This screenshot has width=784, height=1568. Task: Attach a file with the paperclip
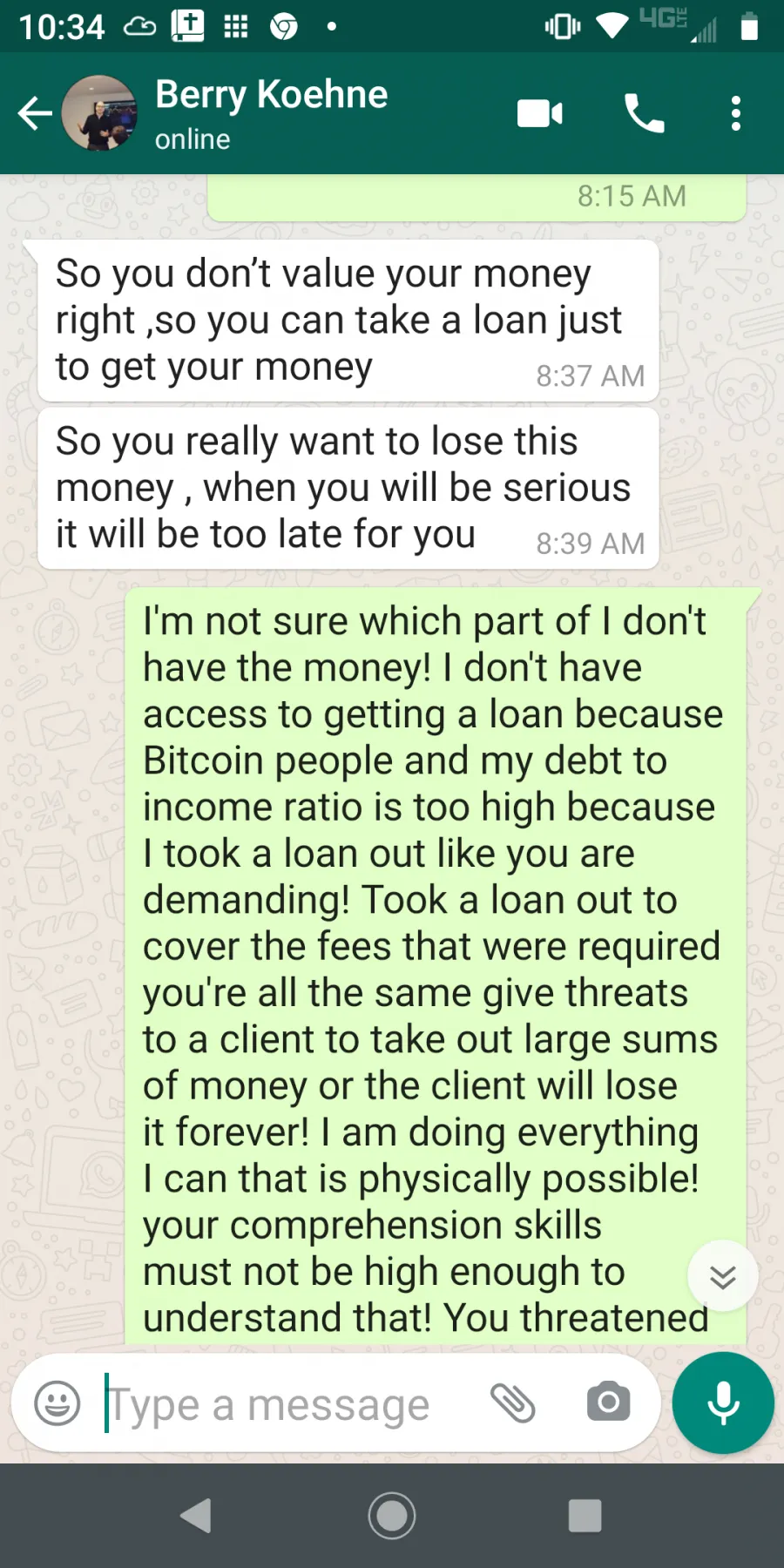[x=513, y=1402]
